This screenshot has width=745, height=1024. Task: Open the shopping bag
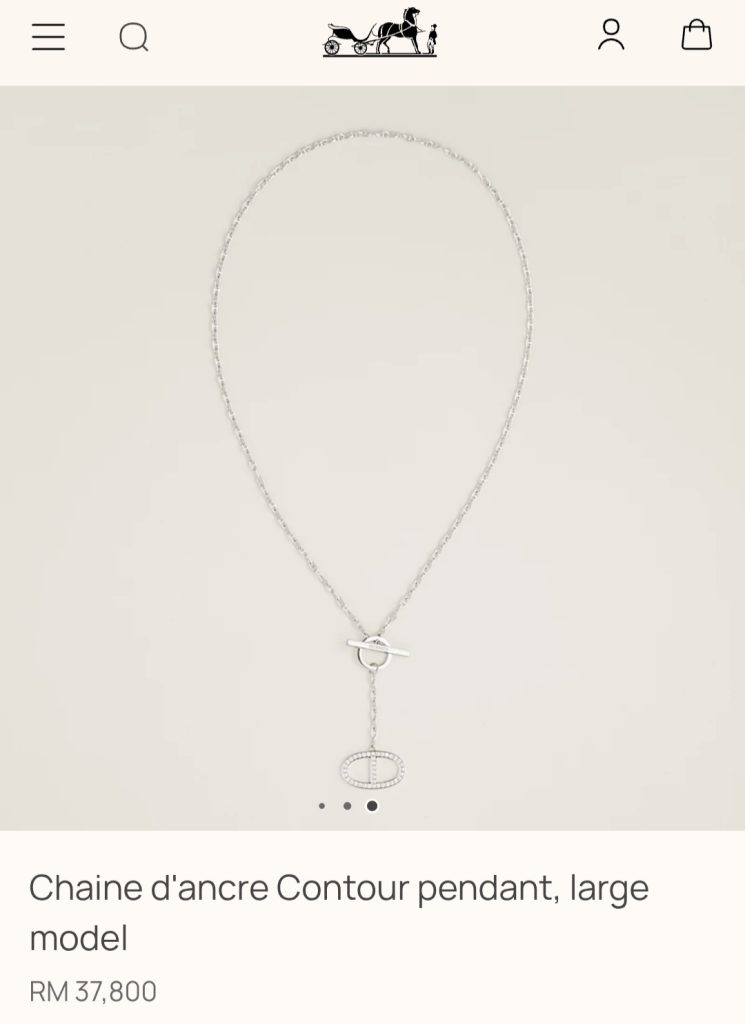tap(696, 35)
